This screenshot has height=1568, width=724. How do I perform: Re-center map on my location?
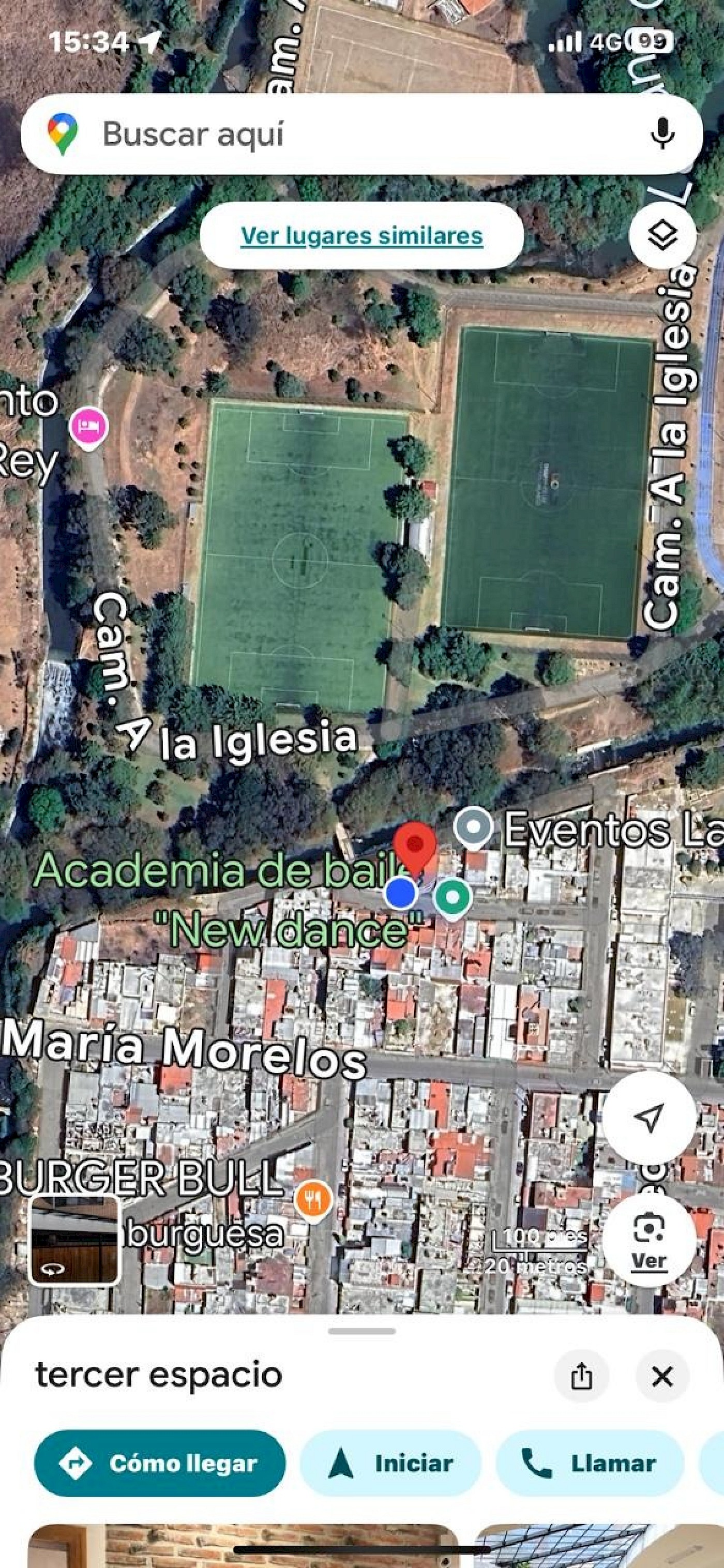point(648,1118)
